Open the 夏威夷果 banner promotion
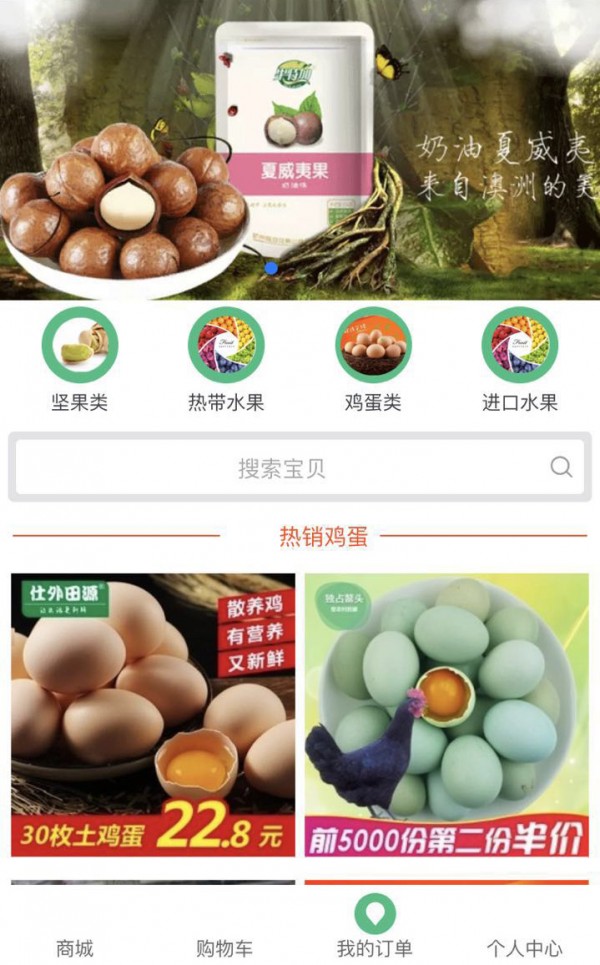This screenshot has width=600, height=965. (300, 150)
